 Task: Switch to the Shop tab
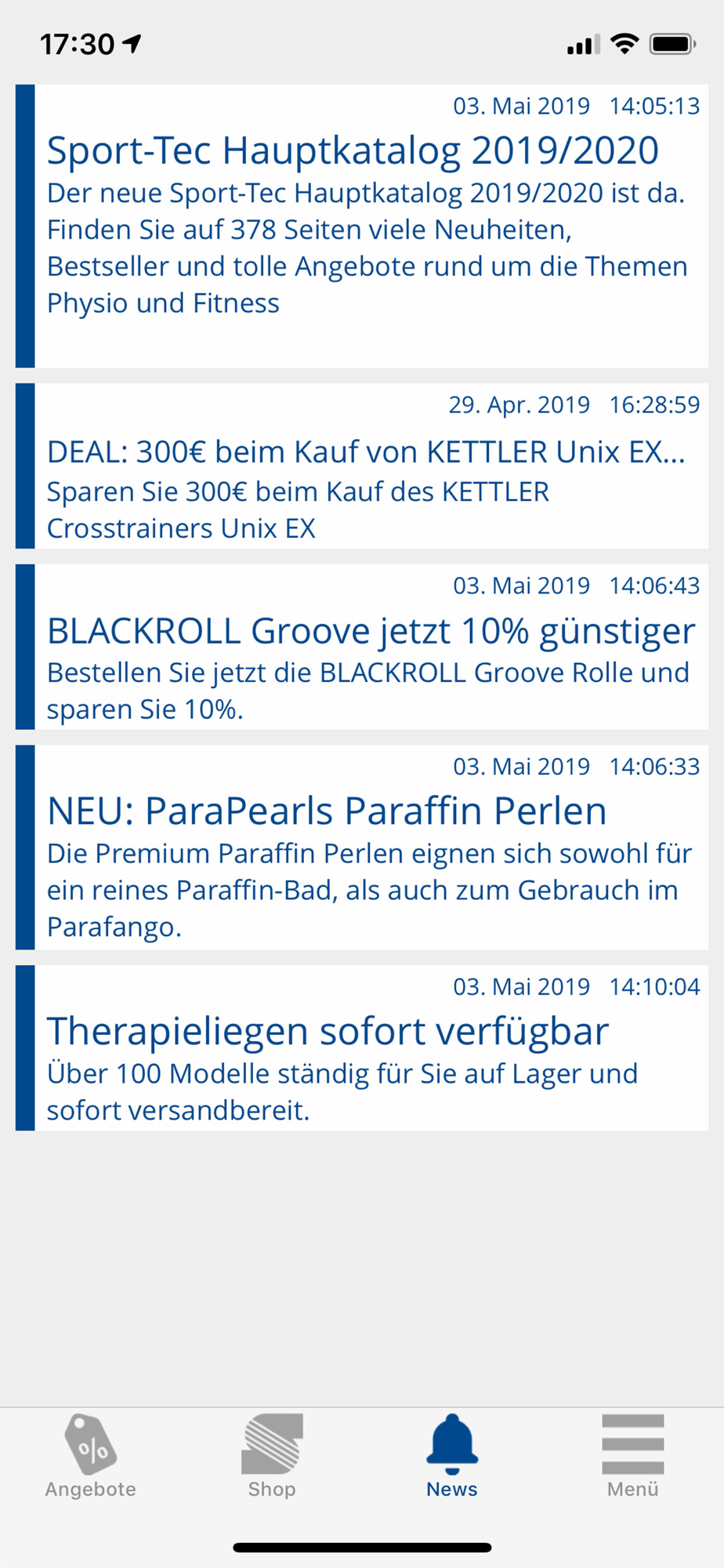tap(272, 1456)
